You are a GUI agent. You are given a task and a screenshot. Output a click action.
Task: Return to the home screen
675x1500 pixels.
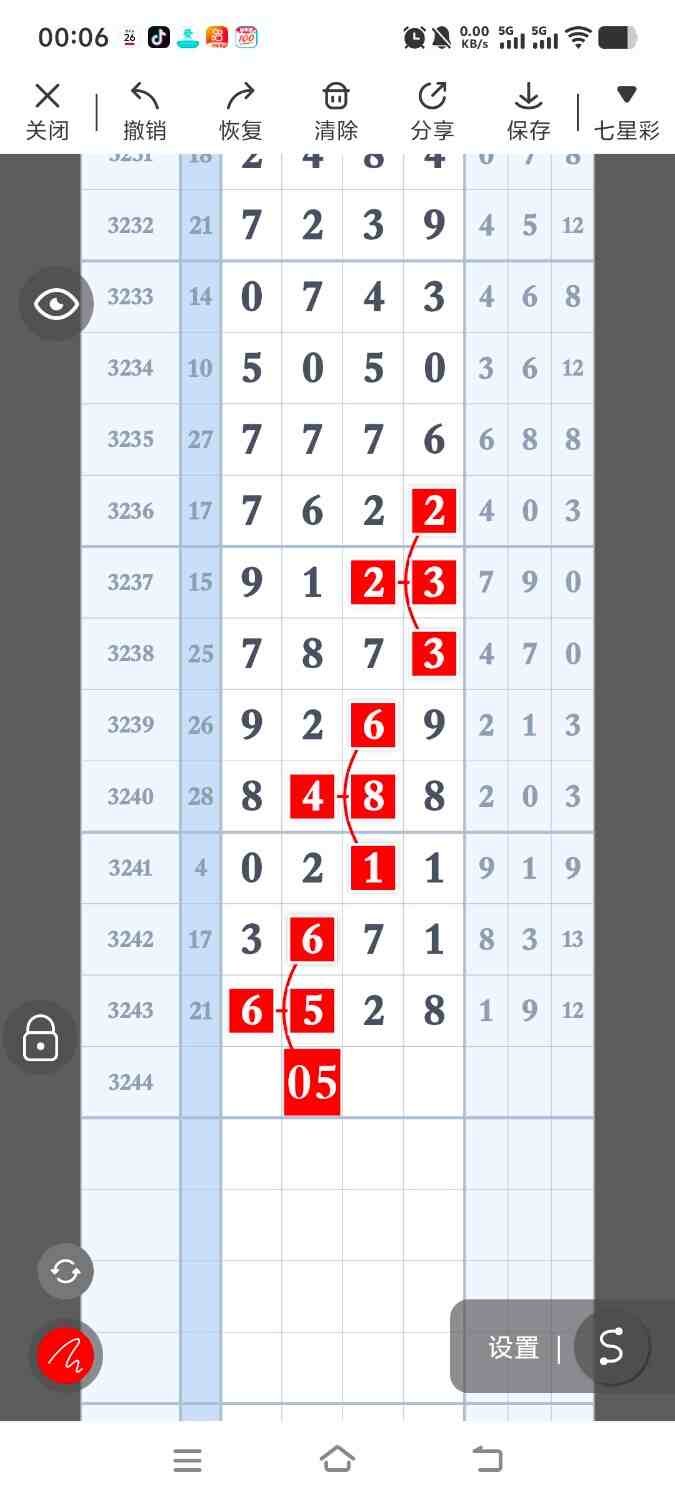tap(337, 1460)
